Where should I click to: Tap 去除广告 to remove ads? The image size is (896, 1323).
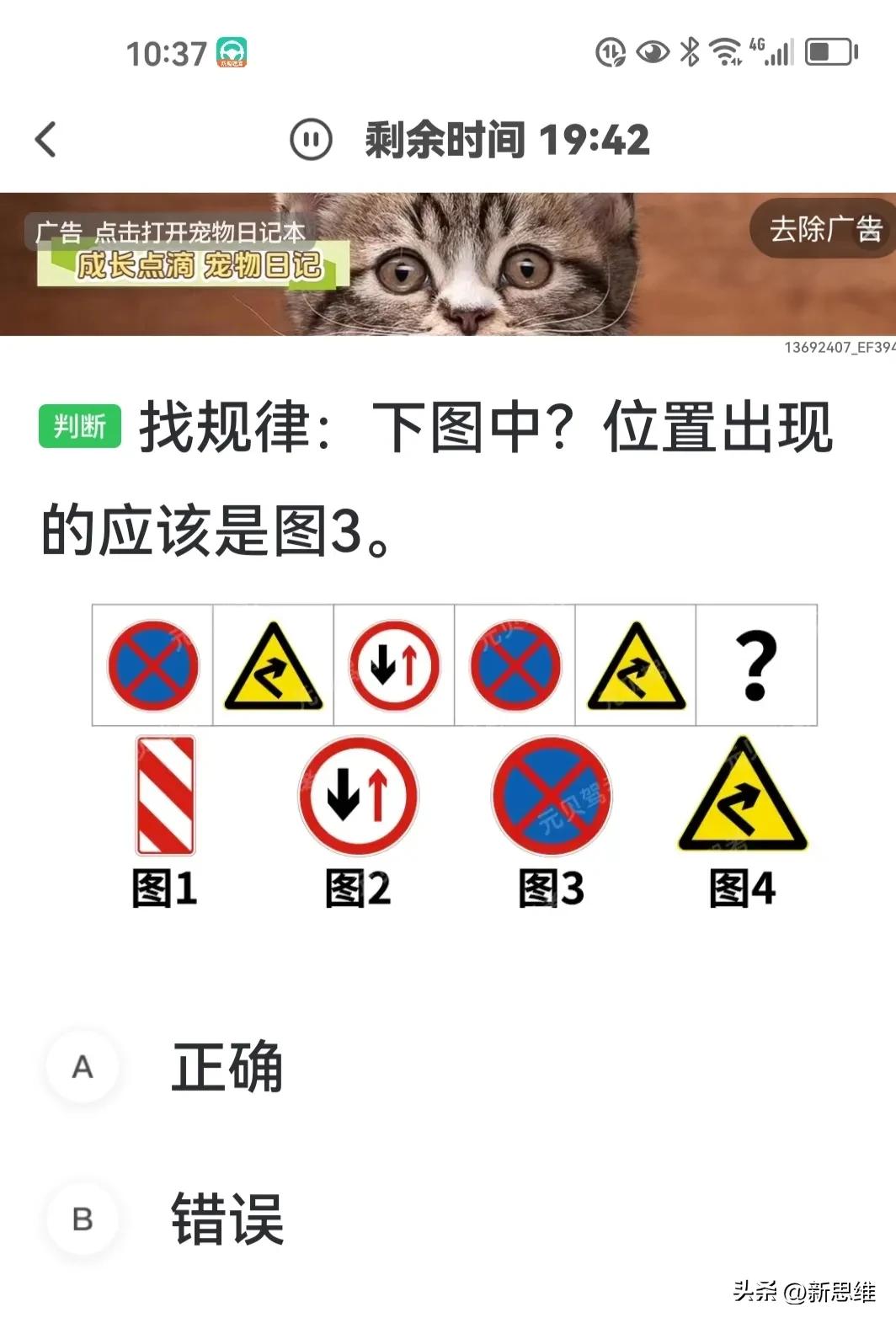pyautogui.click(x=824, y=228)
